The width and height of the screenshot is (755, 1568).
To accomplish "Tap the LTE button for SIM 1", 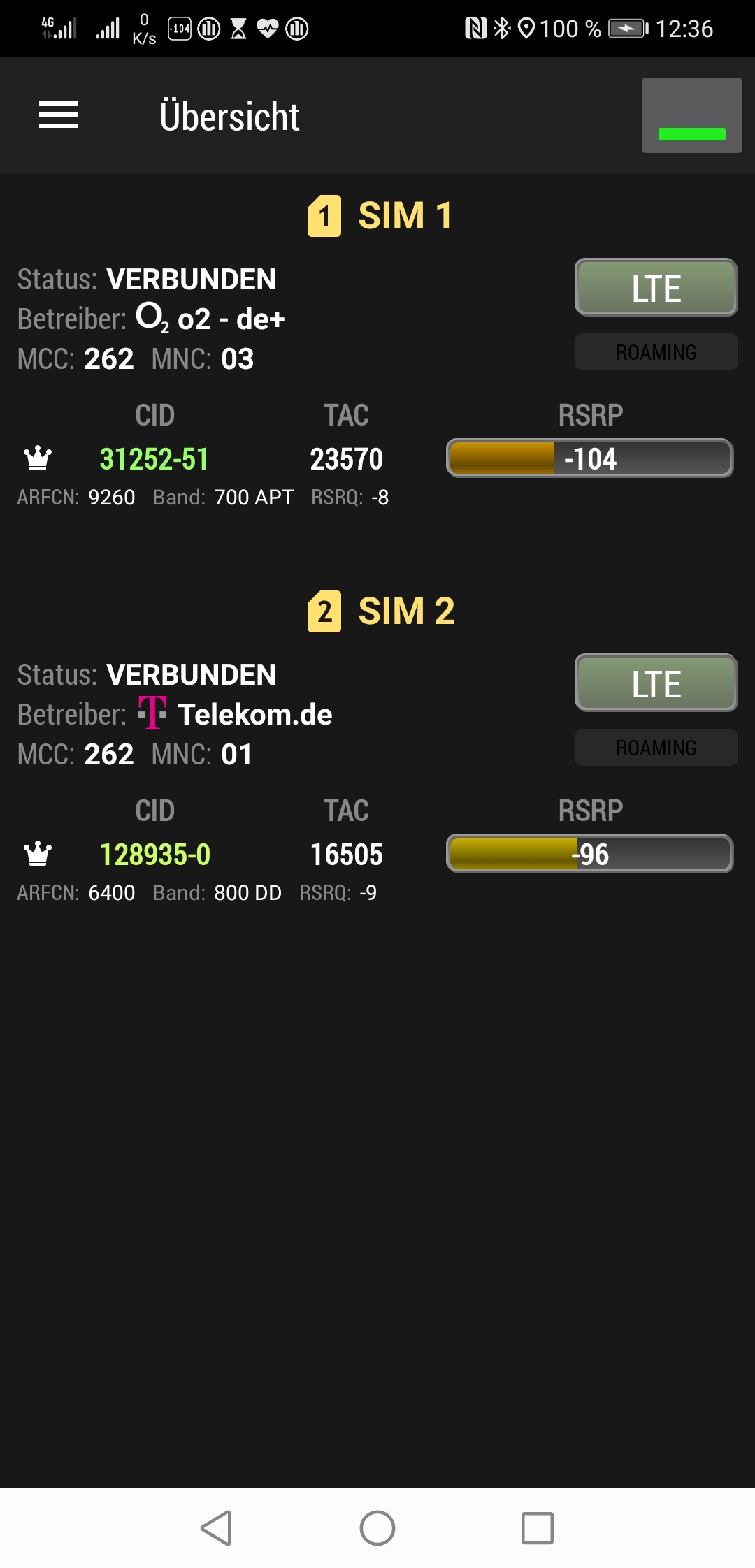I will tap(656, 288).
